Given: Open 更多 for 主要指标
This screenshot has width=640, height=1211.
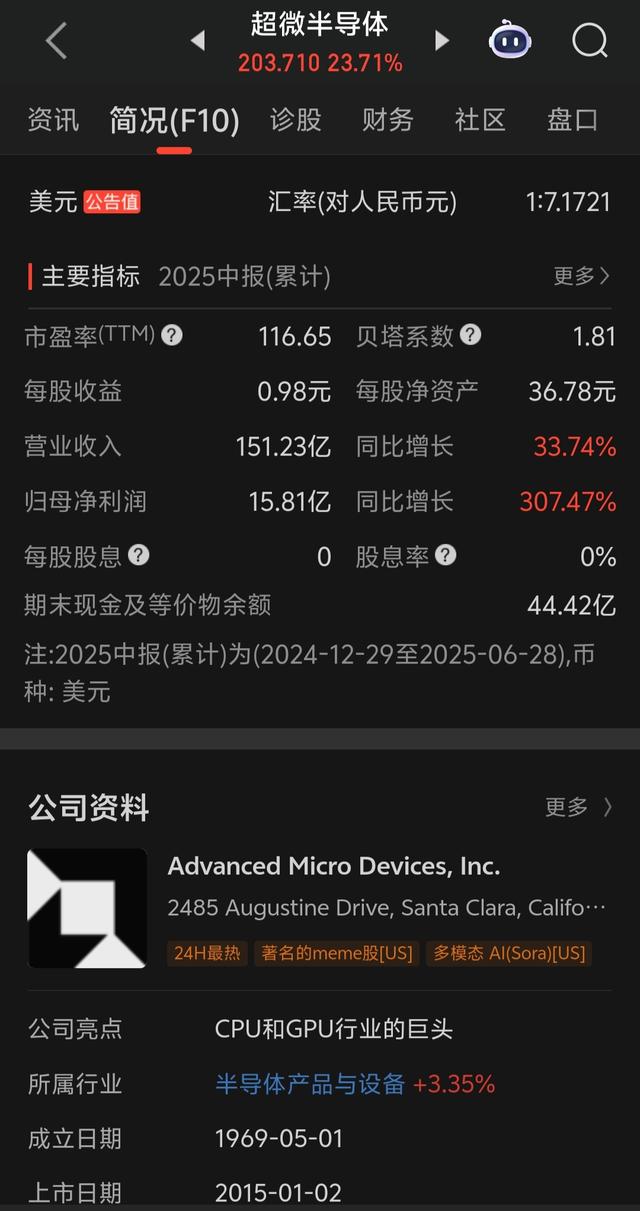Looking at the screenshot, I should (x=582, y=276).
